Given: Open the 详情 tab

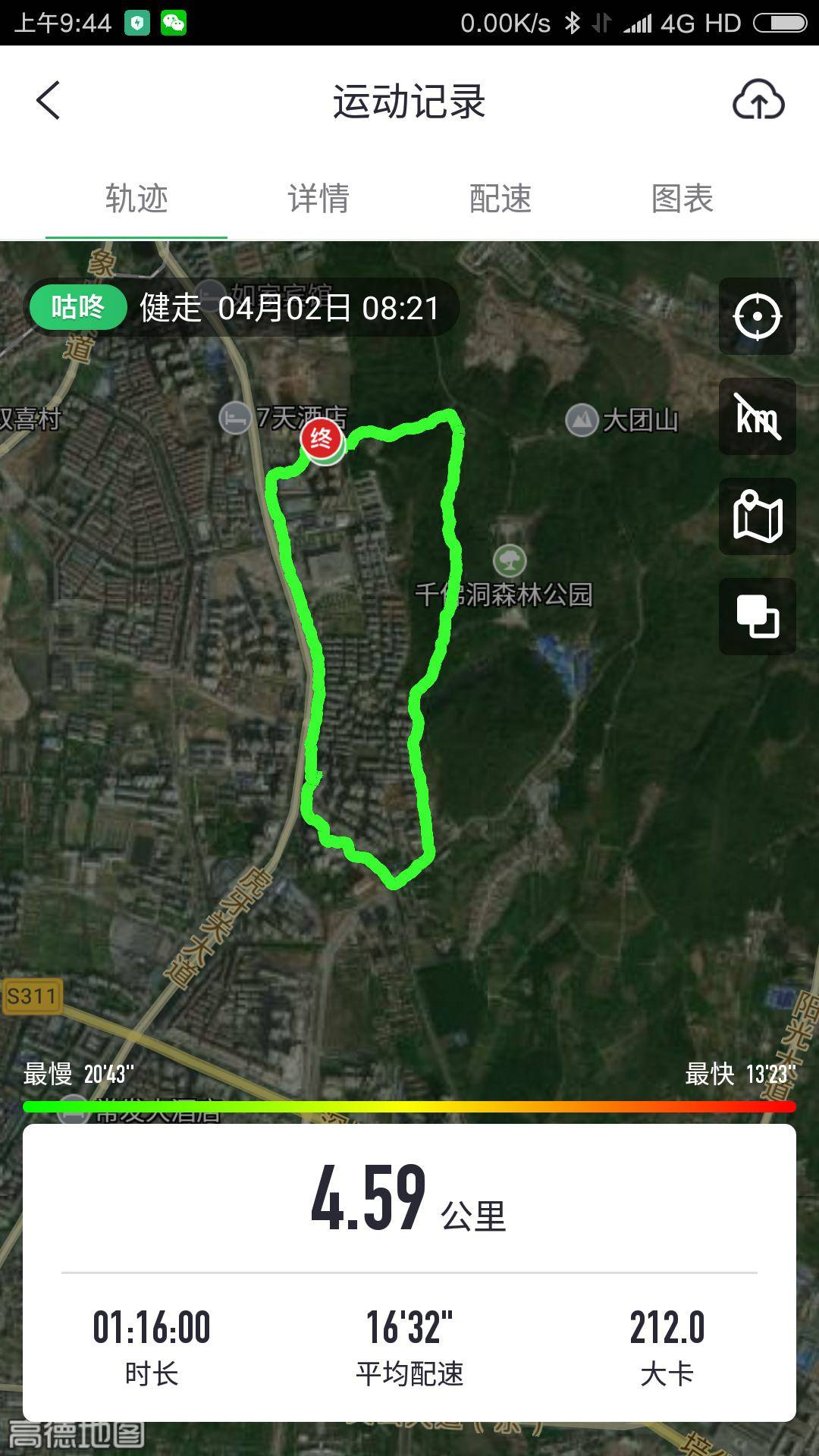Looking at the screenshot, I should [x=318, y=199].
